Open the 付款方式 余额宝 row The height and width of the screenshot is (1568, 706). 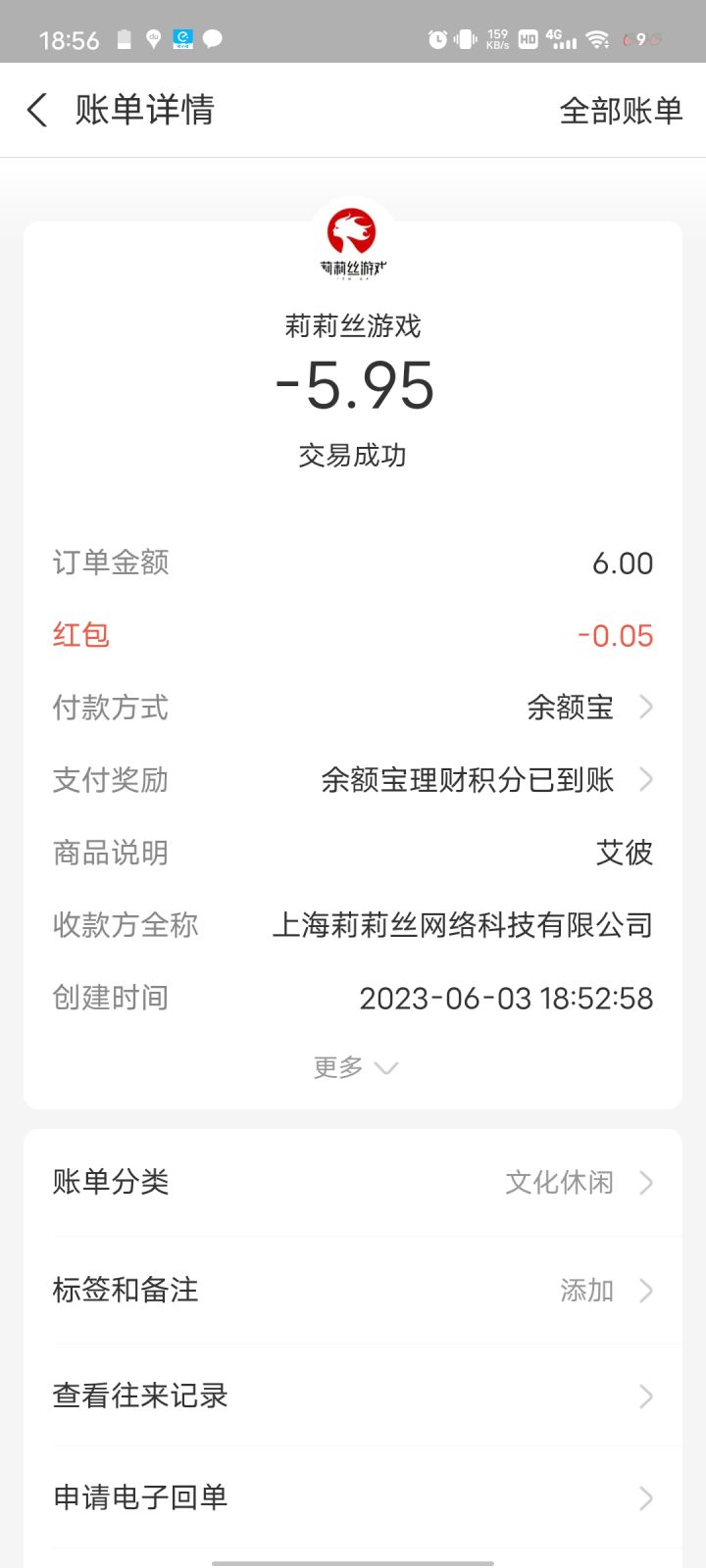588,707
